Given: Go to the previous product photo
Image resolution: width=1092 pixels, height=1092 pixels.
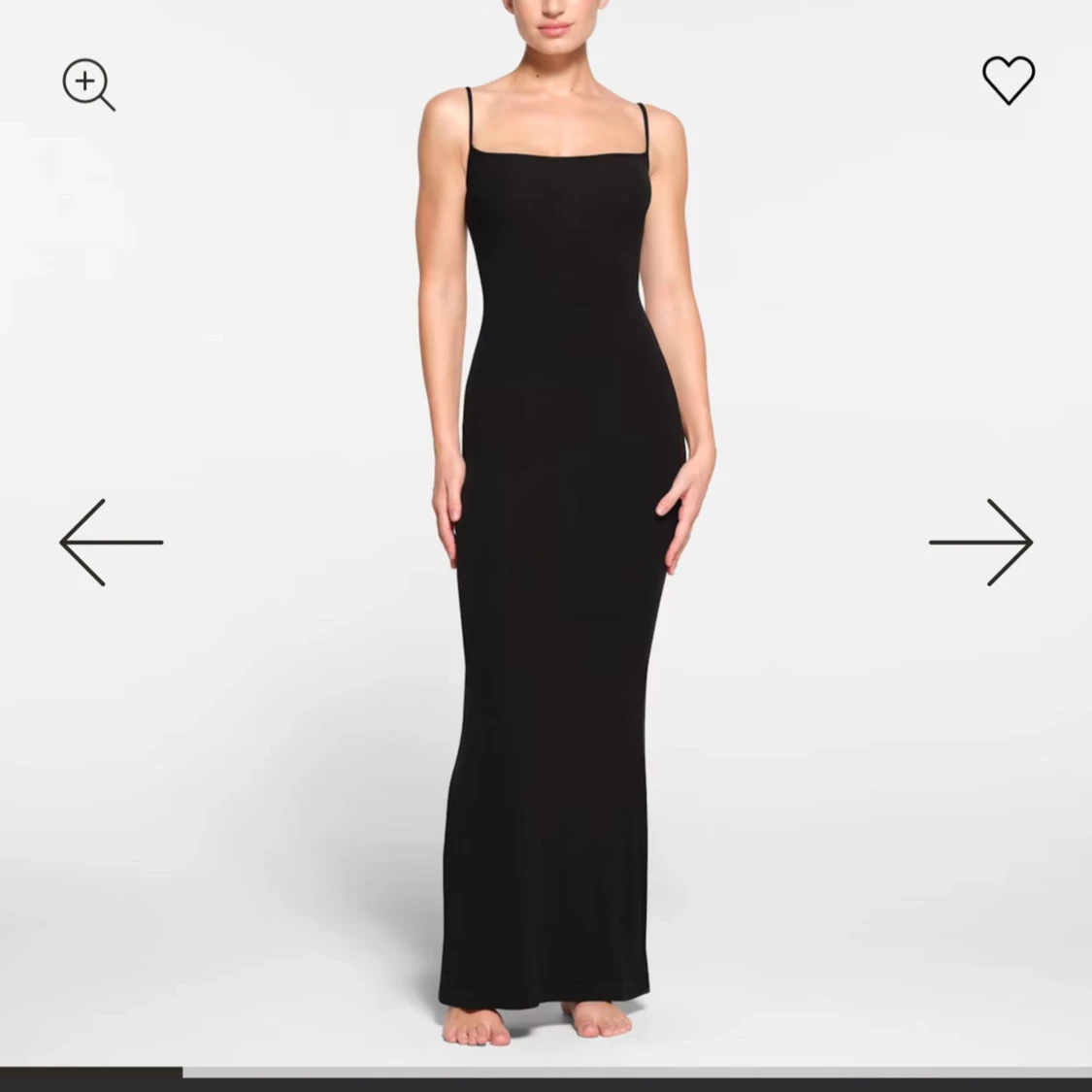Looking at the screenshot, I should click(111, 542).
